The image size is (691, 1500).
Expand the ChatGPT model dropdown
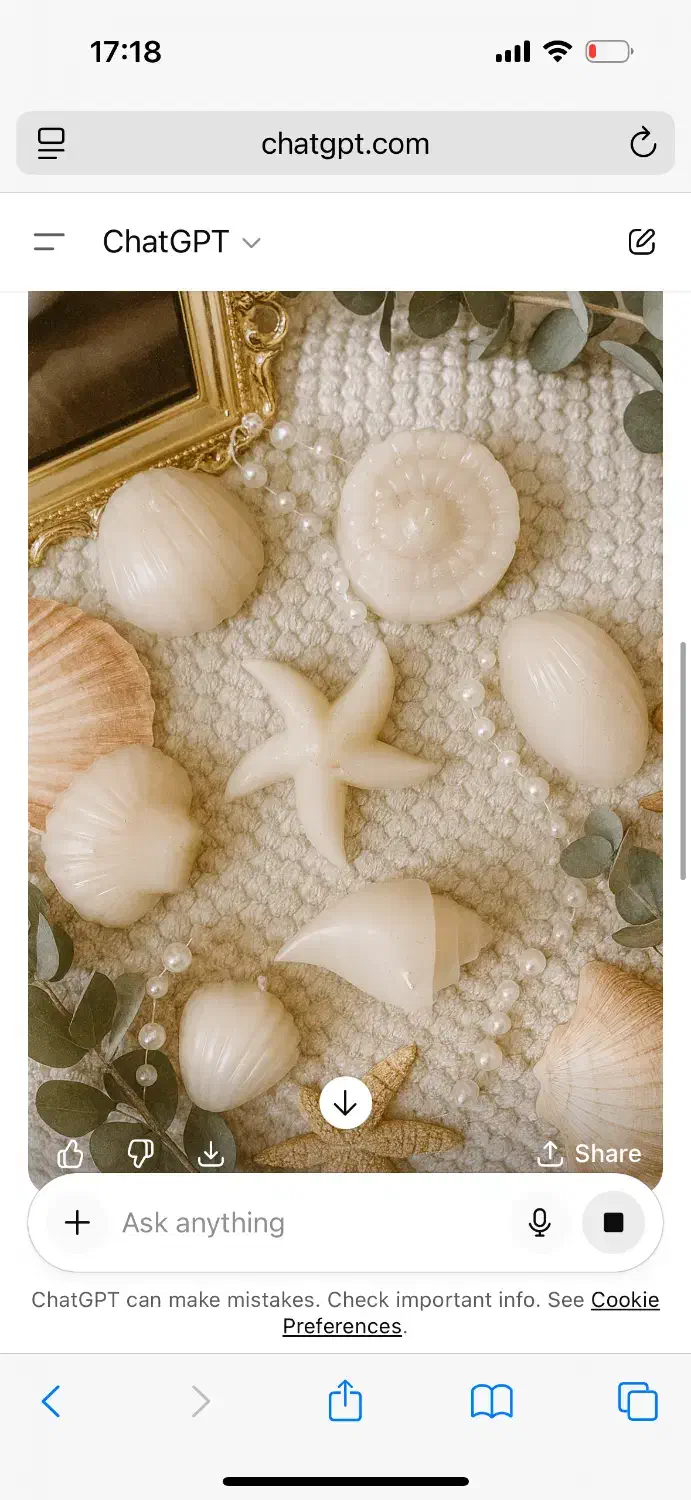[182, 242]
